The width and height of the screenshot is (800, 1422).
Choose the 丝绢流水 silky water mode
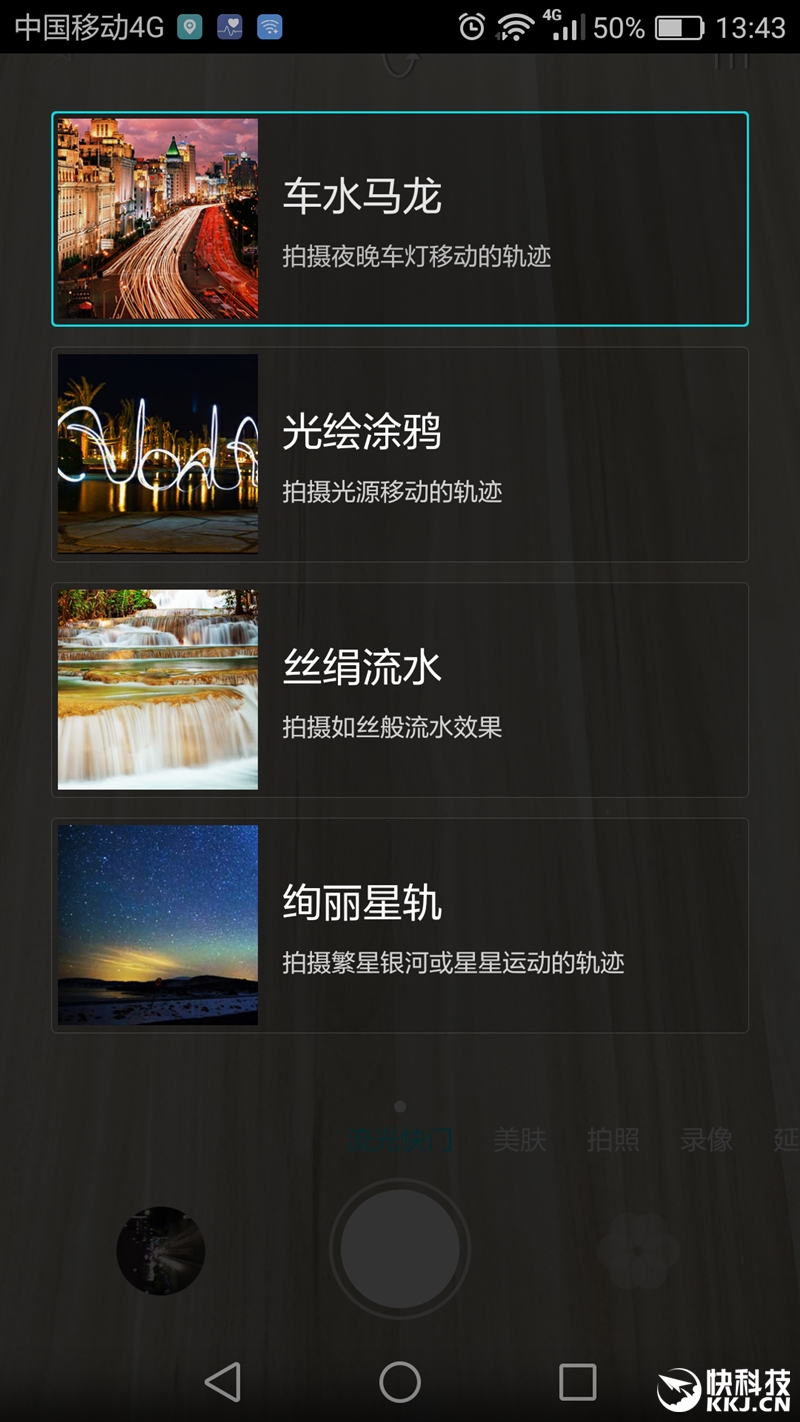point(400,690)
